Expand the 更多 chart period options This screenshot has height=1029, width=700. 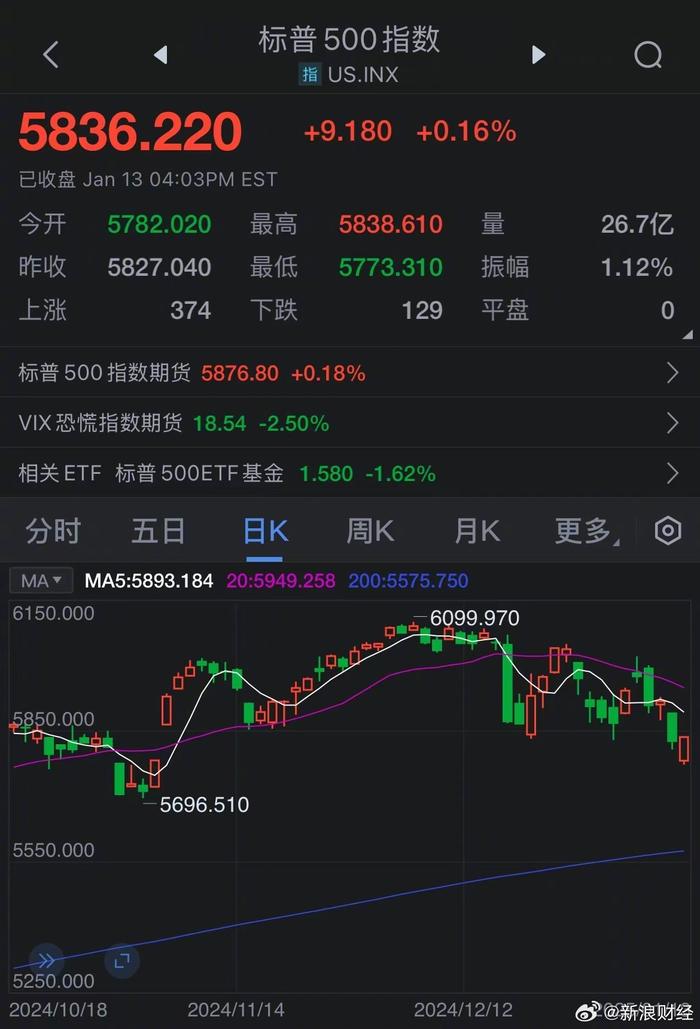[x=584, y=531]
